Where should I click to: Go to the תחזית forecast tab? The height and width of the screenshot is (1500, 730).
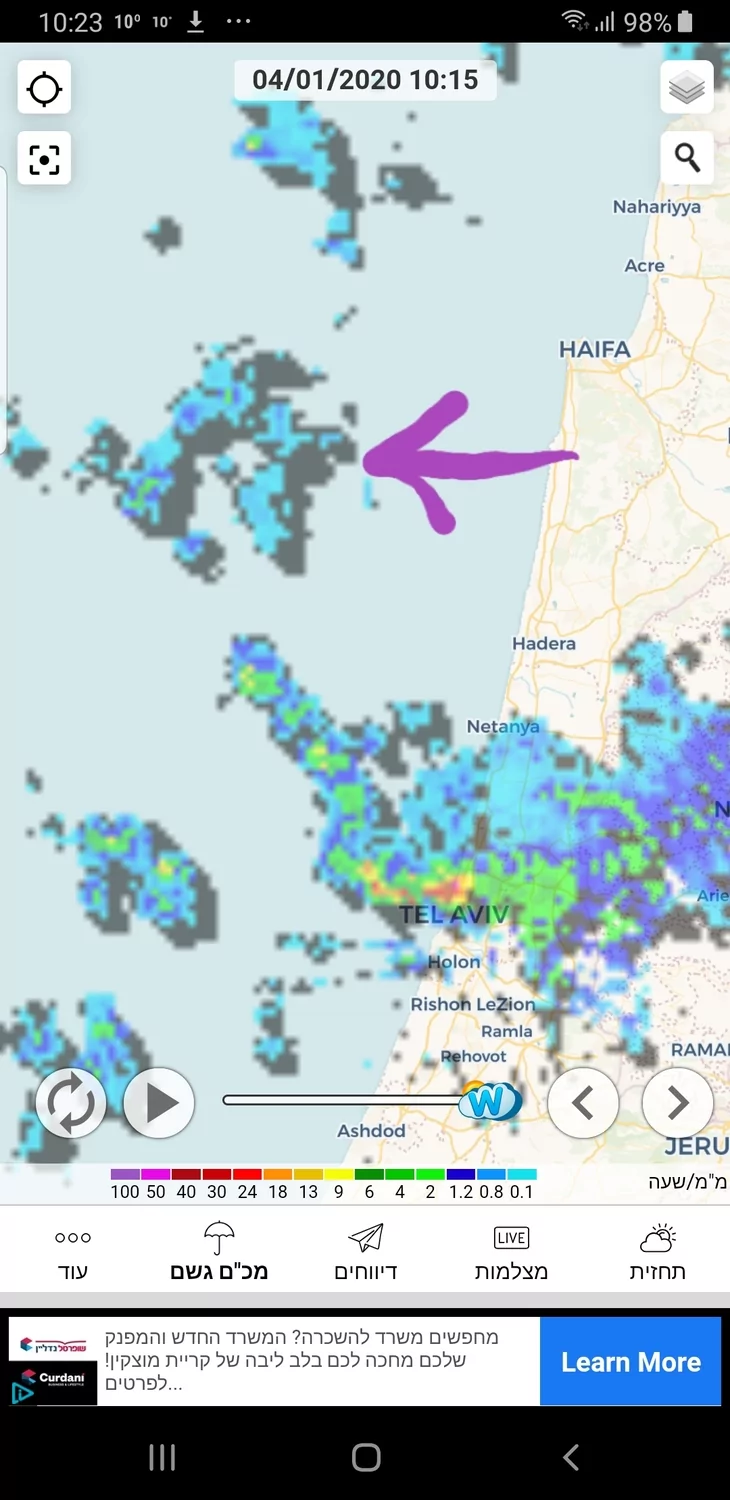click(x=657, y=1253)
